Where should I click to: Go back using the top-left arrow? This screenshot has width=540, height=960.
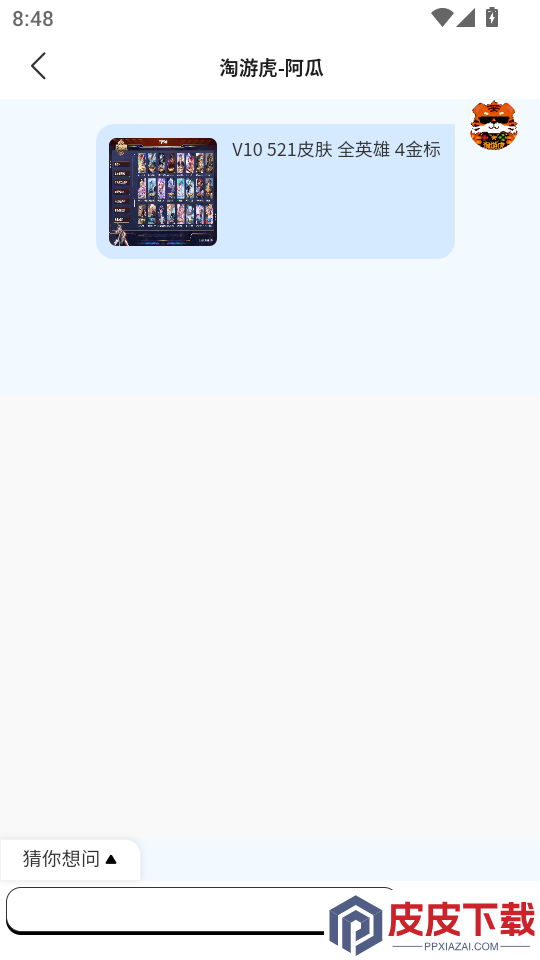pyautogui.click(x=39, y=66)
